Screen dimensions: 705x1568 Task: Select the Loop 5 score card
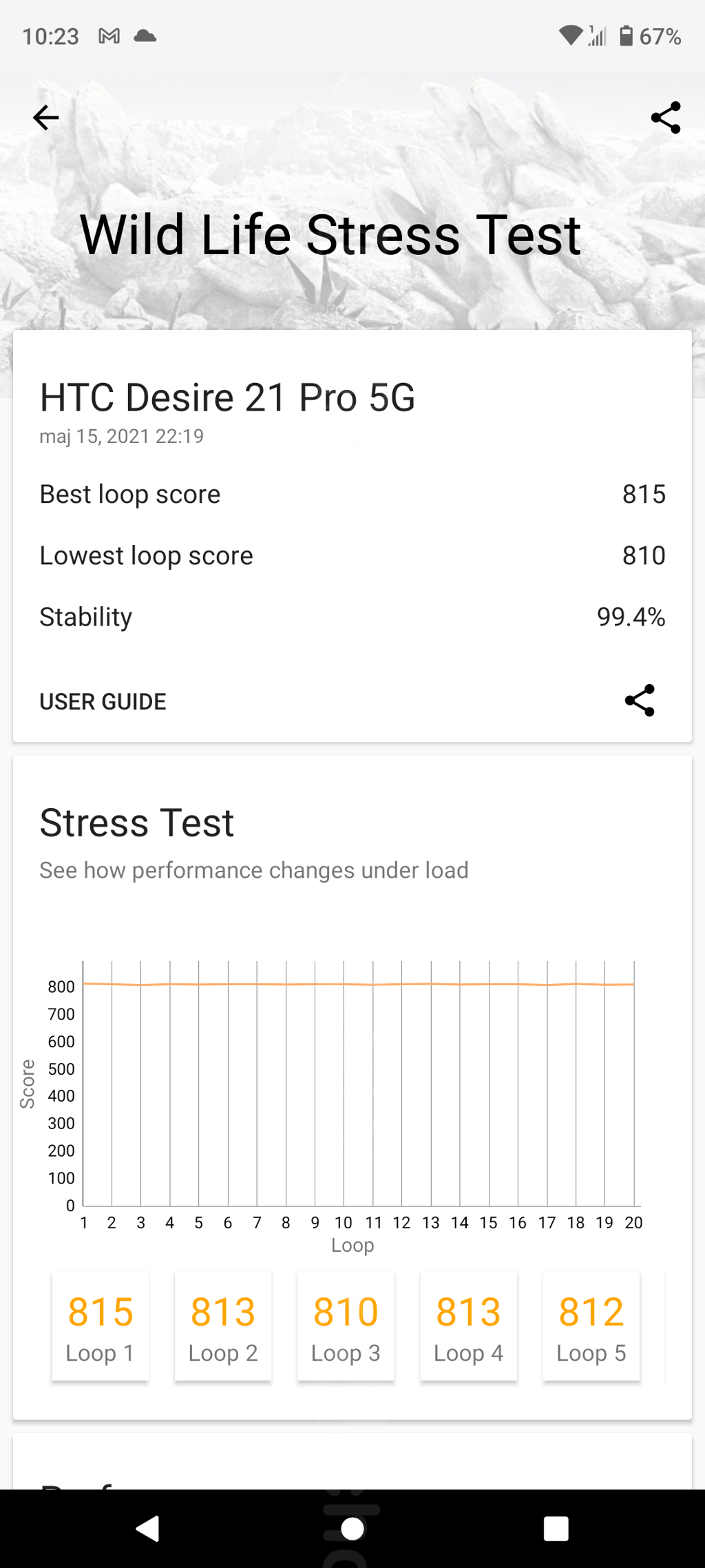click(591, 1326)
